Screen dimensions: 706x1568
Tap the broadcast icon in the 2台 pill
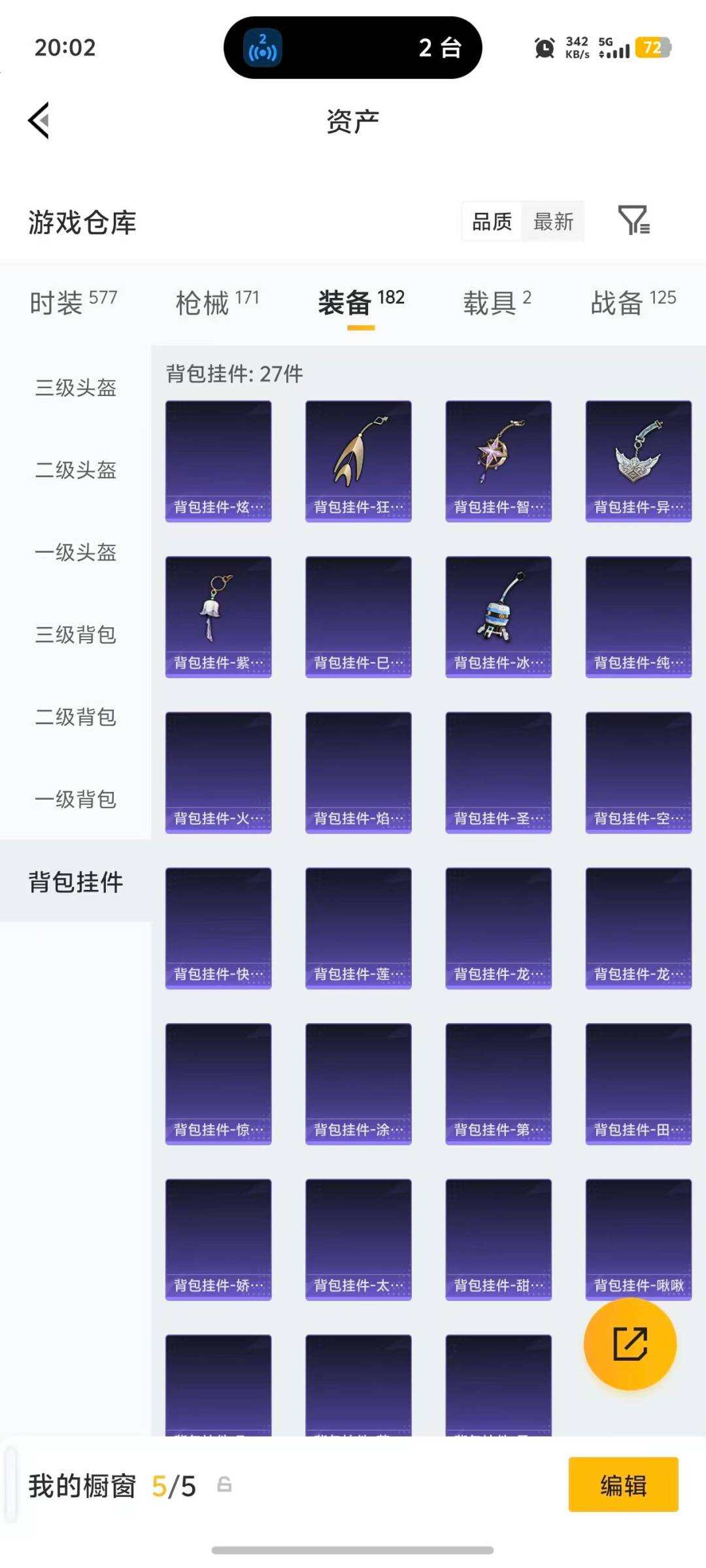tap(263, 48)
